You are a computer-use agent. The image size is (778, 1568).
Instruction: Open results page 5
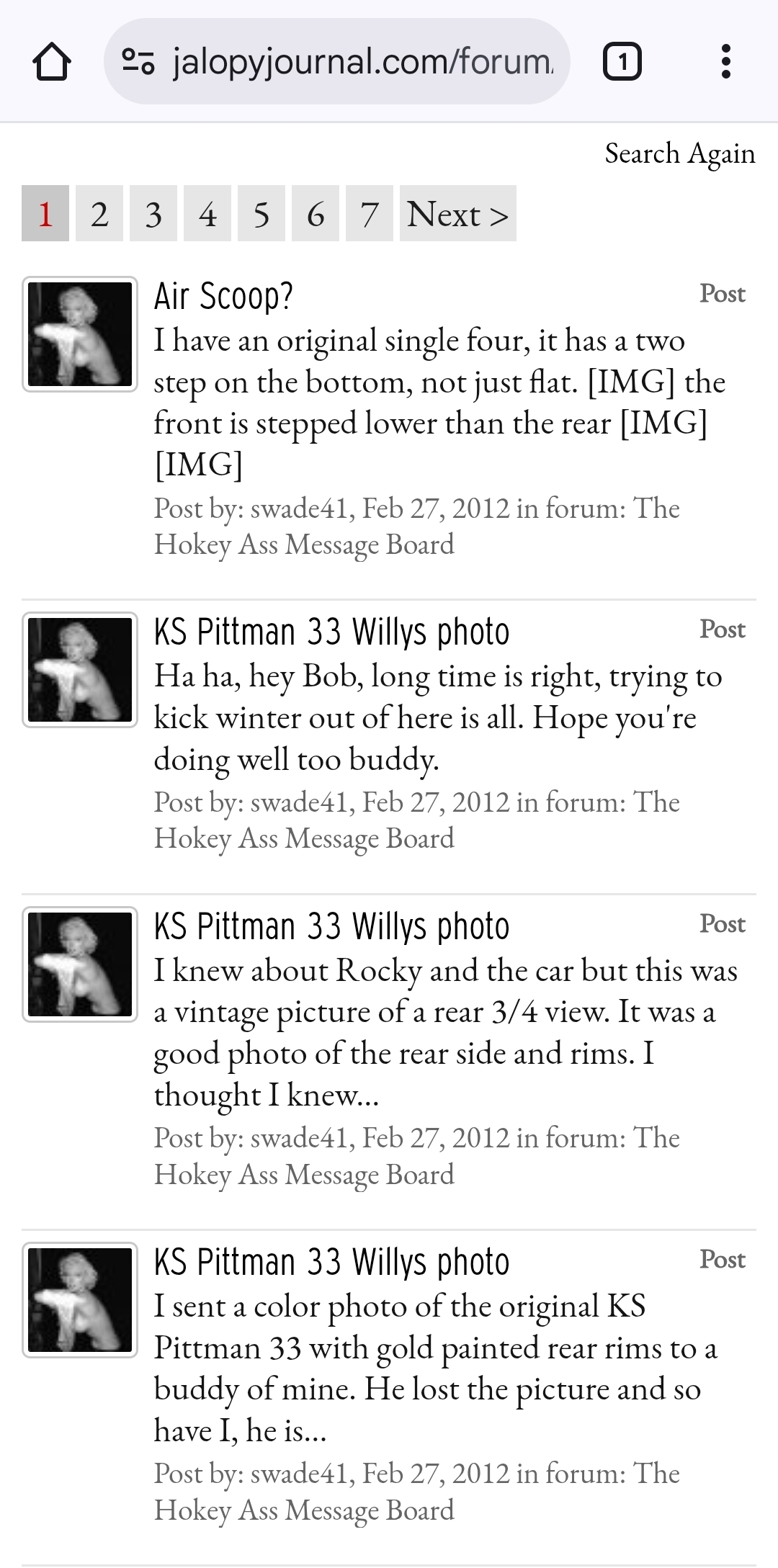pos(261,214)
